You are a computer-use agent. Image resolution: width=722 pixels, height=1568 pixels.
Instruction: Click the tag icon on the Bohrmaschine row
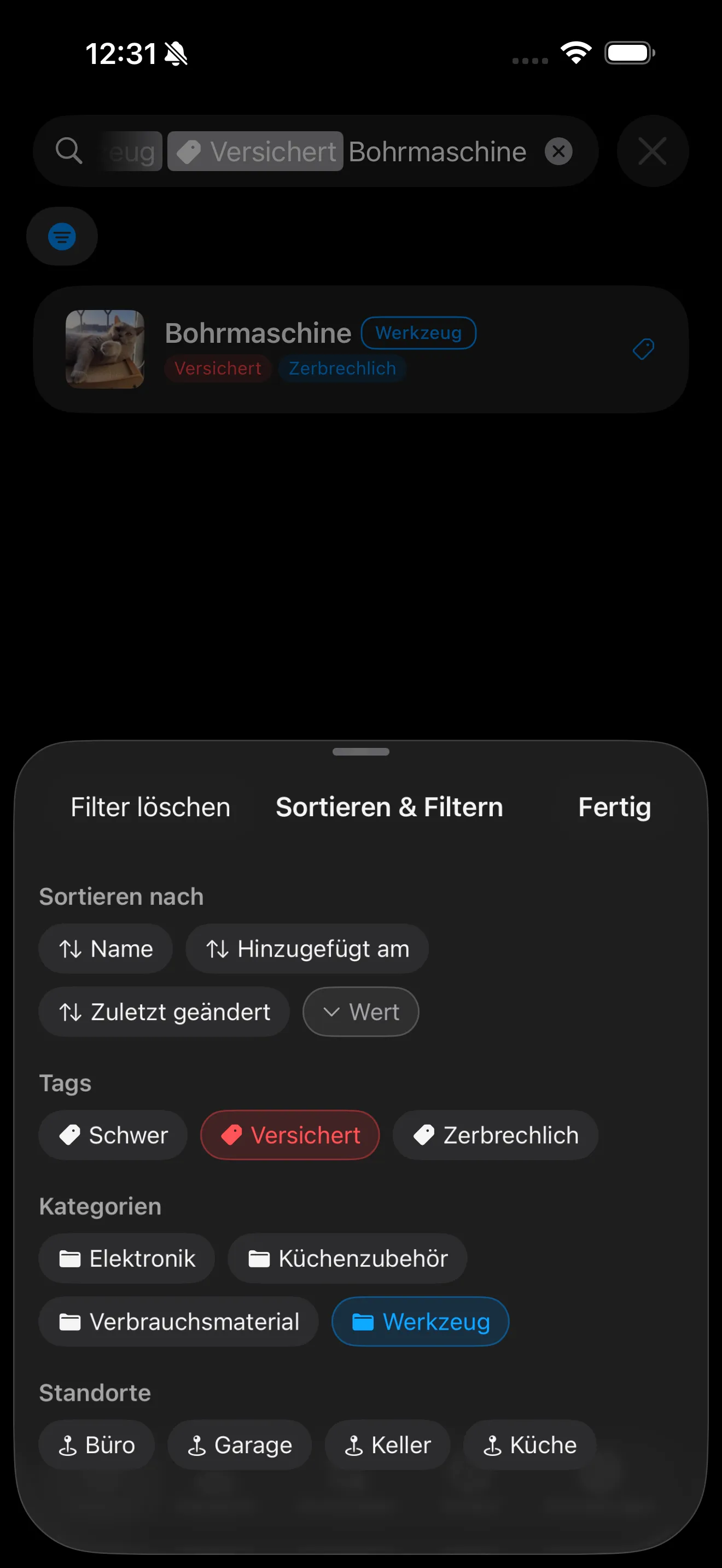pos(643,348)
